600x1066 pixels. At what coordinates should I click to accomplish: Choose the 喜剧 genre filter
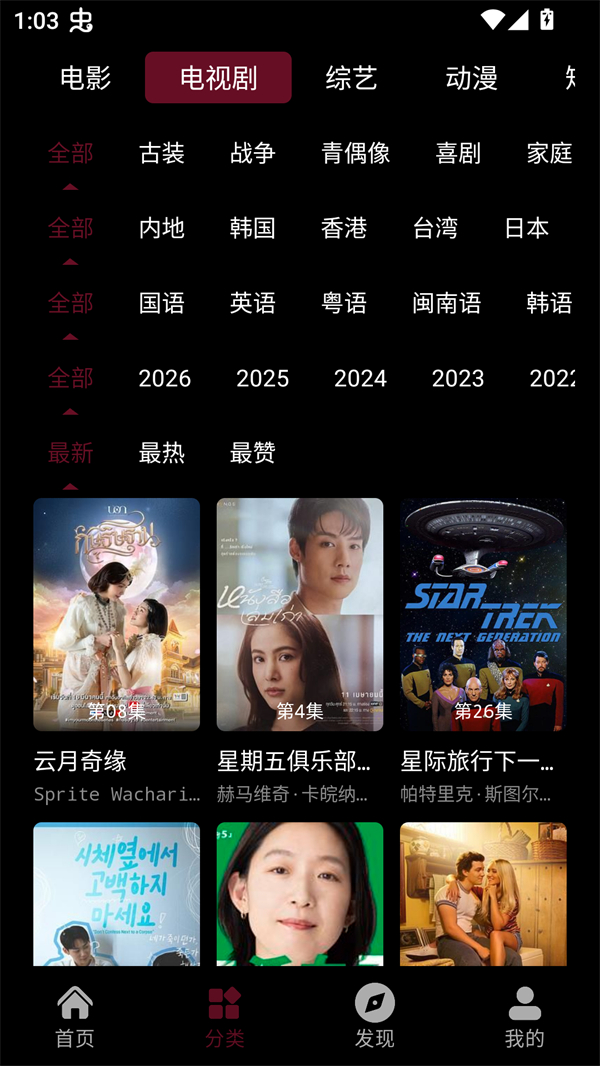[458, 153]
